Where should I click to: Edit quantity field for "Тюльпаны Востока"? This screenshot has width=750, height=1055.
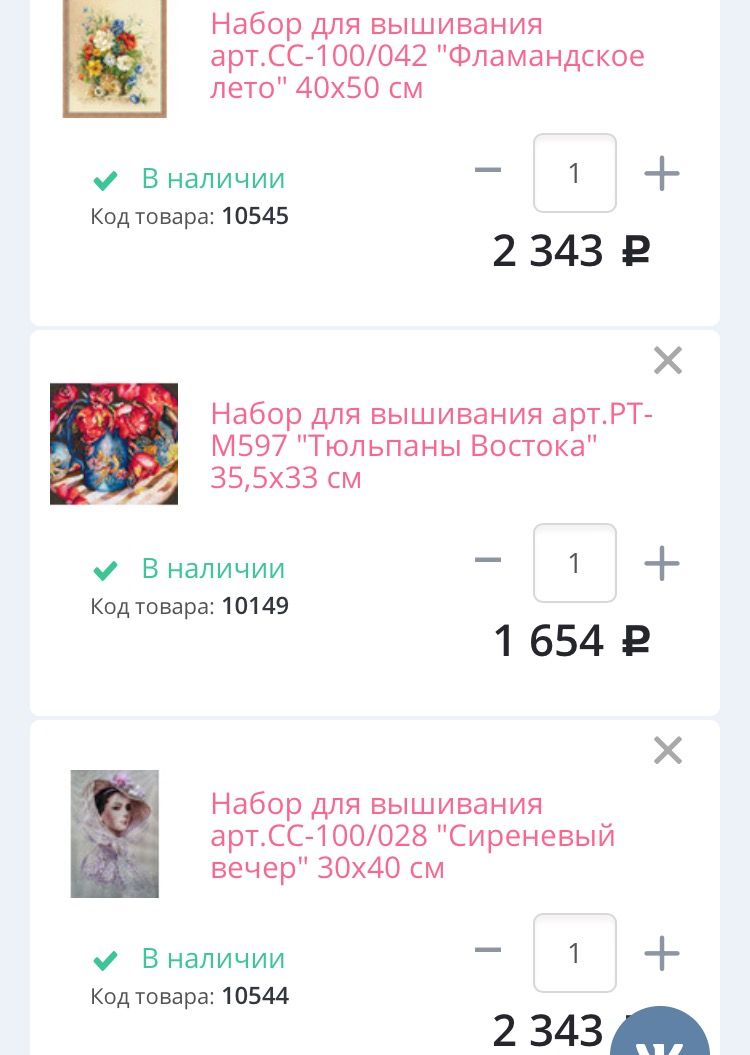click(x=574, y=563)
